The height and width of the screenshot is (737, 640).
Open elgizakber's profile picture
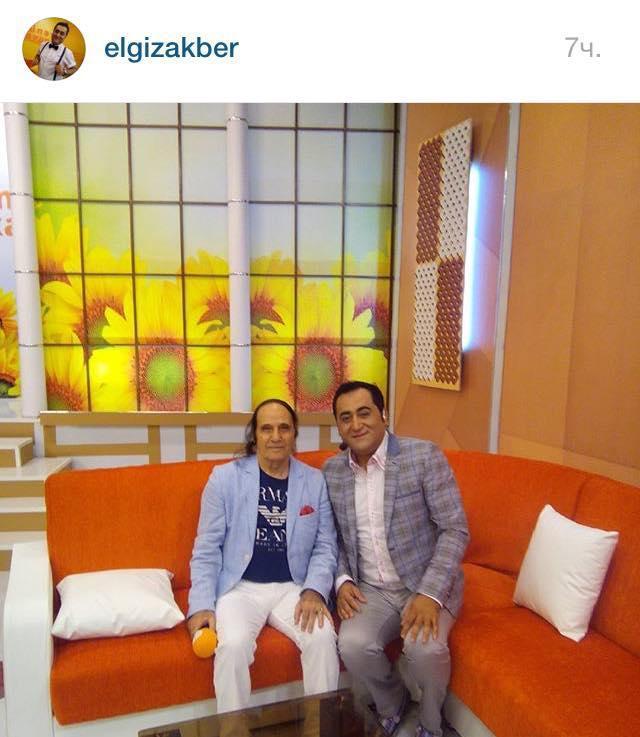(53, 48)
